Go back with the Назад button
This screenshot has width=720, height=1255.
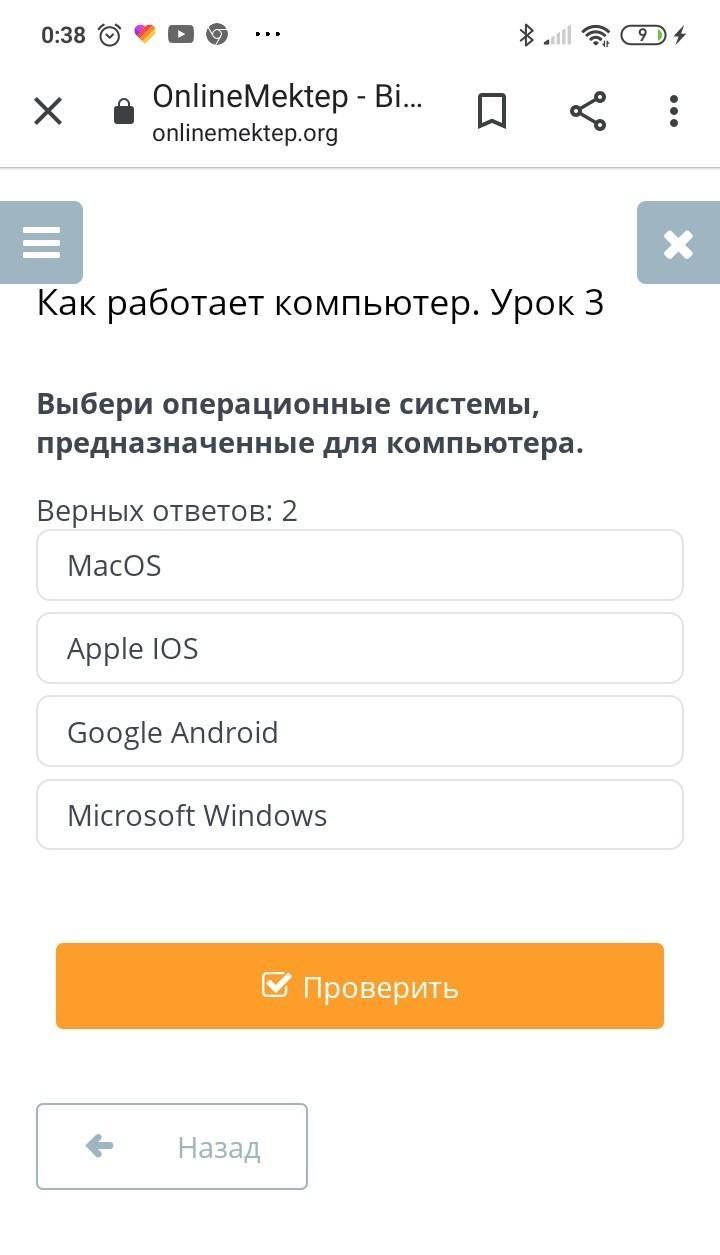172,1147
